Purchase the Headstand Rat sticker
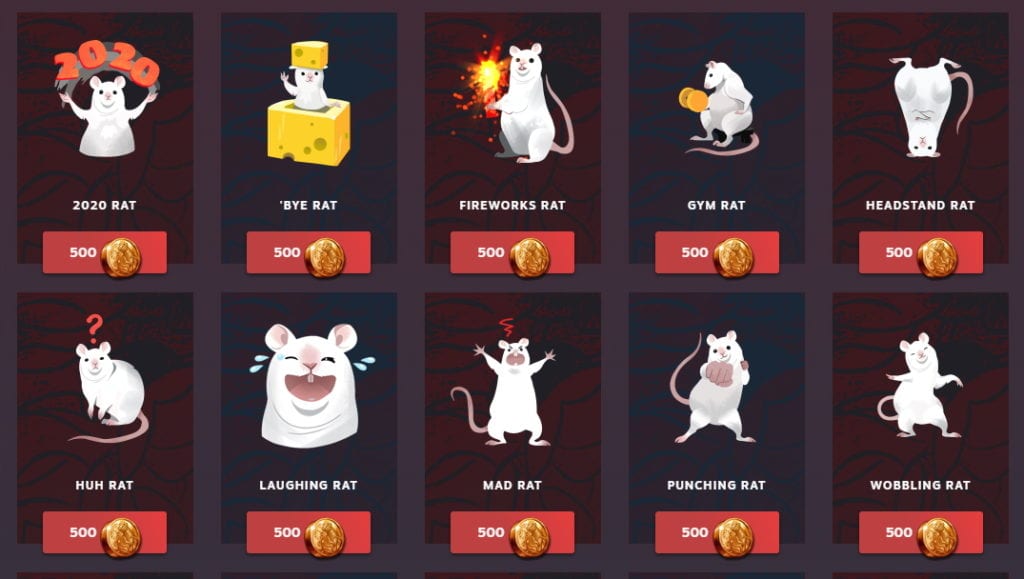 [920, 253]
